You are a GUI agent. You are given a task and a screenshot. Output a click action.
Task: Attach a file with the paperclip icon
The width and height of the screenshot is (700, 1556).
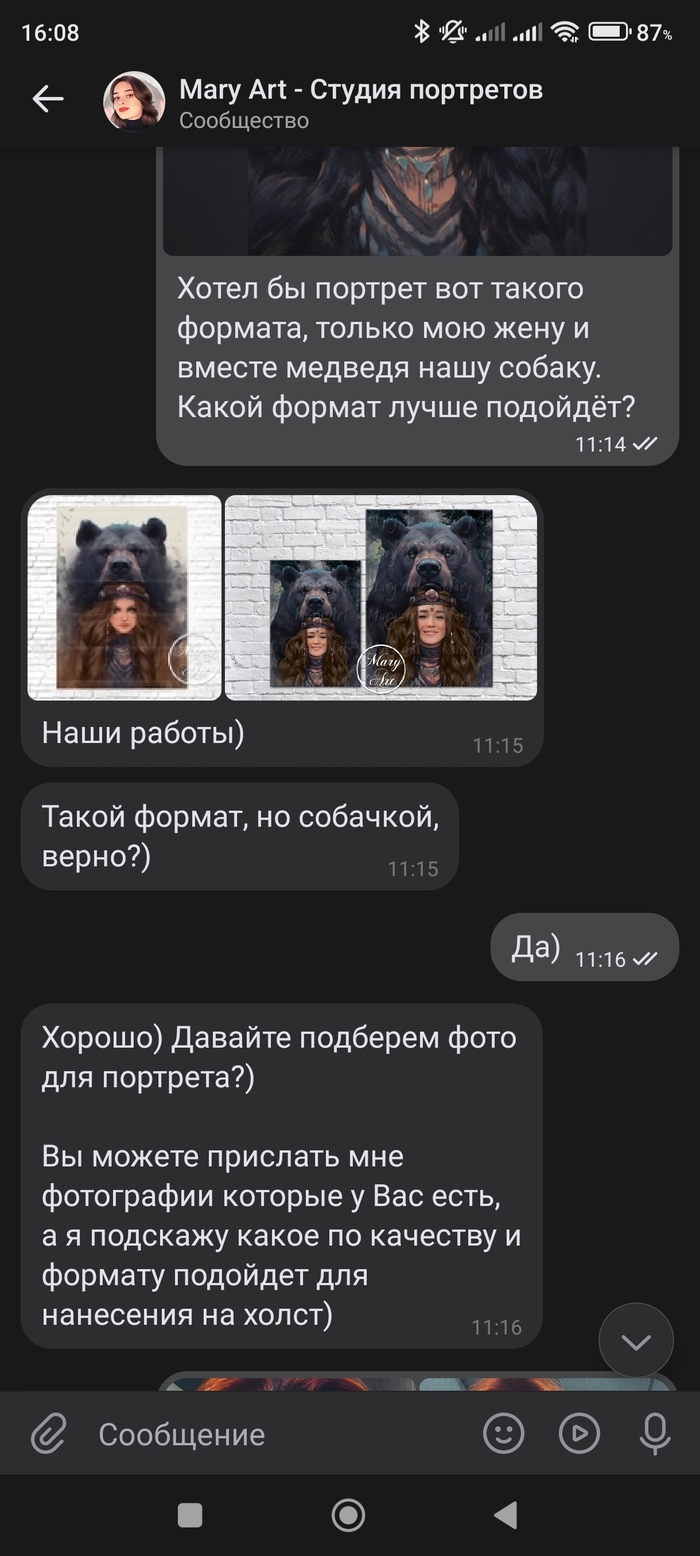(x=48, y=1434)
